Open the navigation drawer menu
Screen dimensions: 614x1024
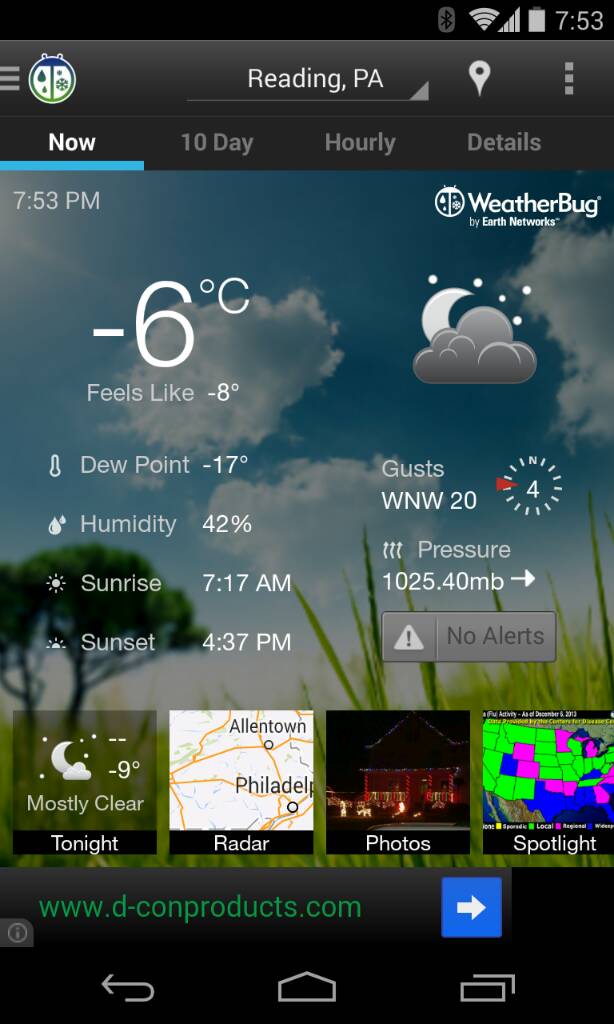point(12,78)
